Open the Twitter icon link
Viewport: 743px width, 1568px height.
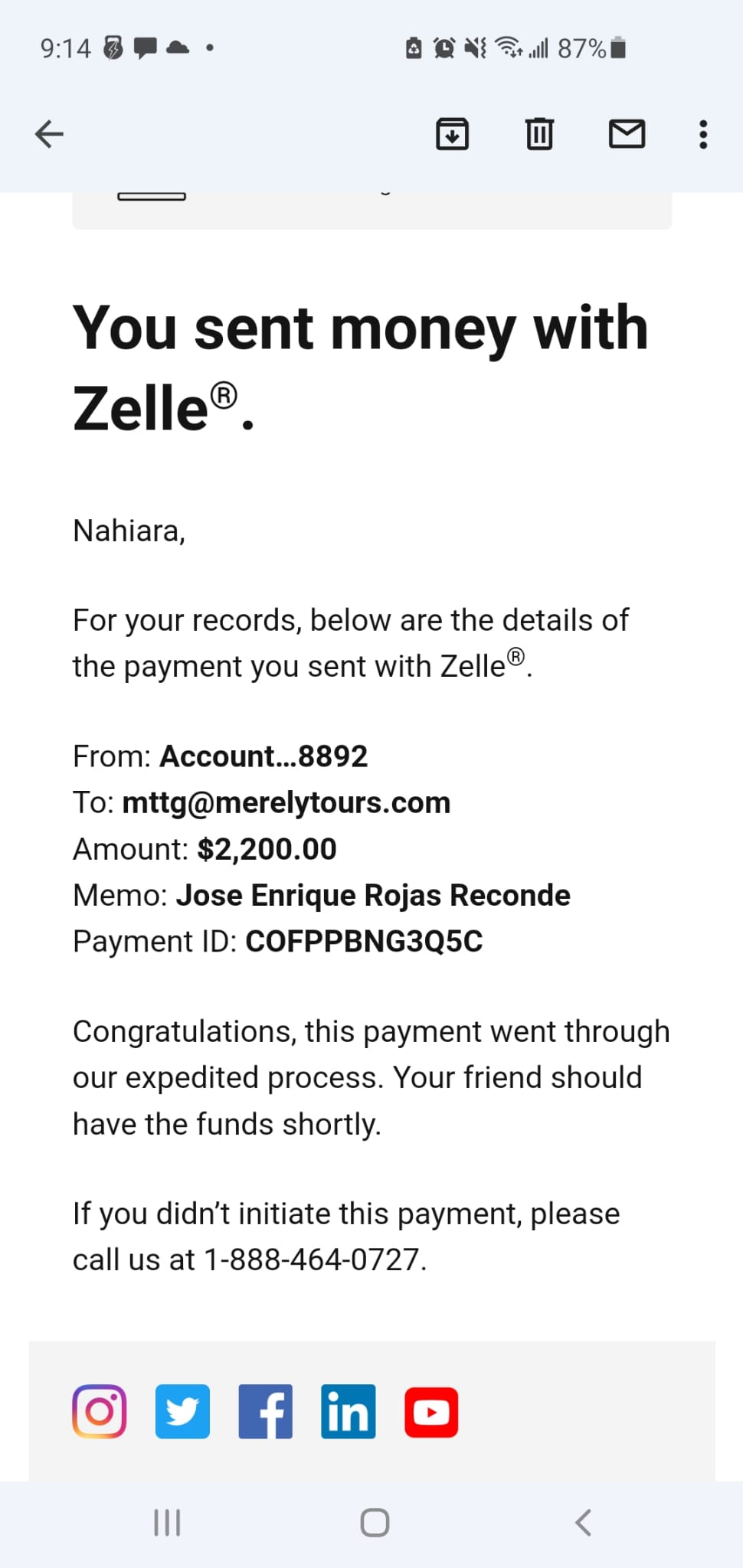(x=182, y=1411)
